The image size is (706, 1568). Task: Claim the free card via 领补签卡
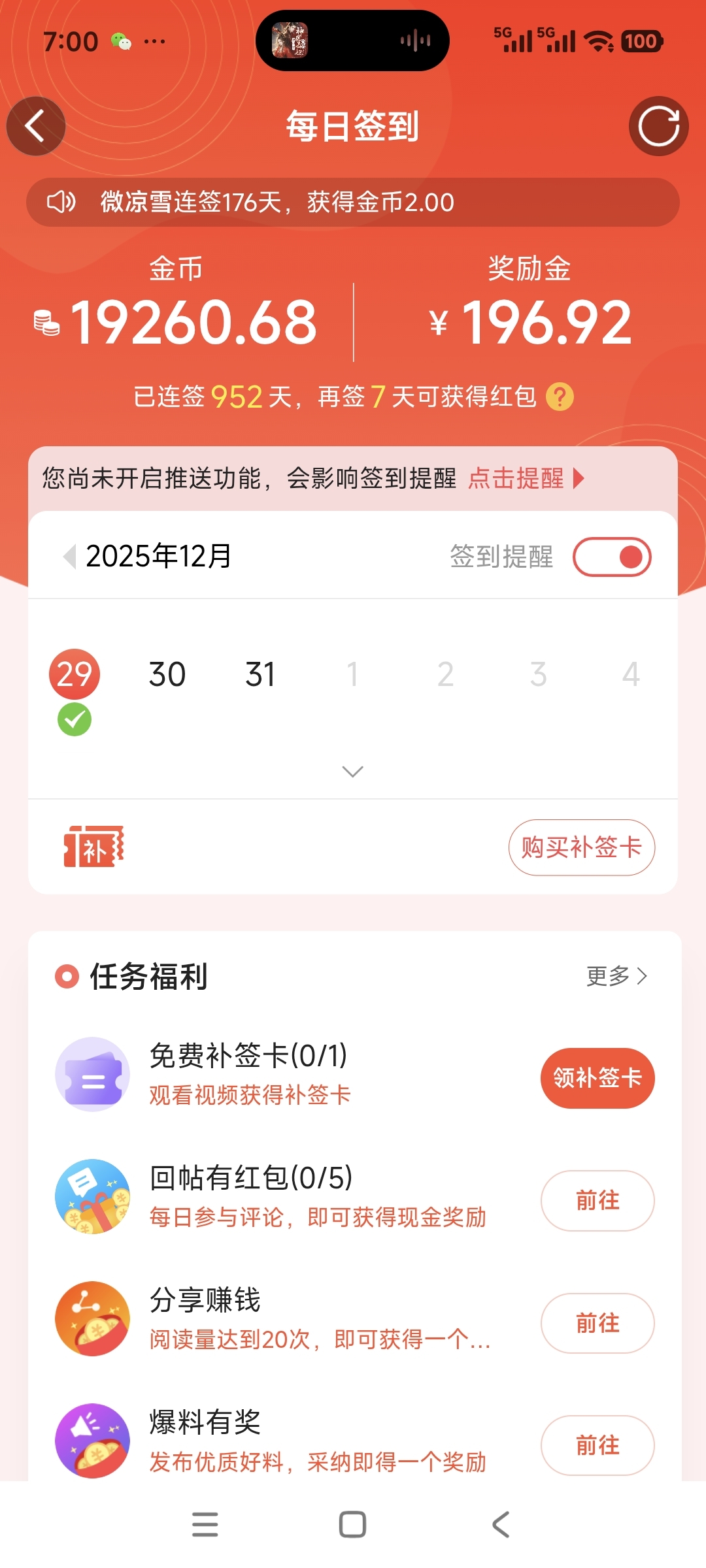coord(597,1078)
